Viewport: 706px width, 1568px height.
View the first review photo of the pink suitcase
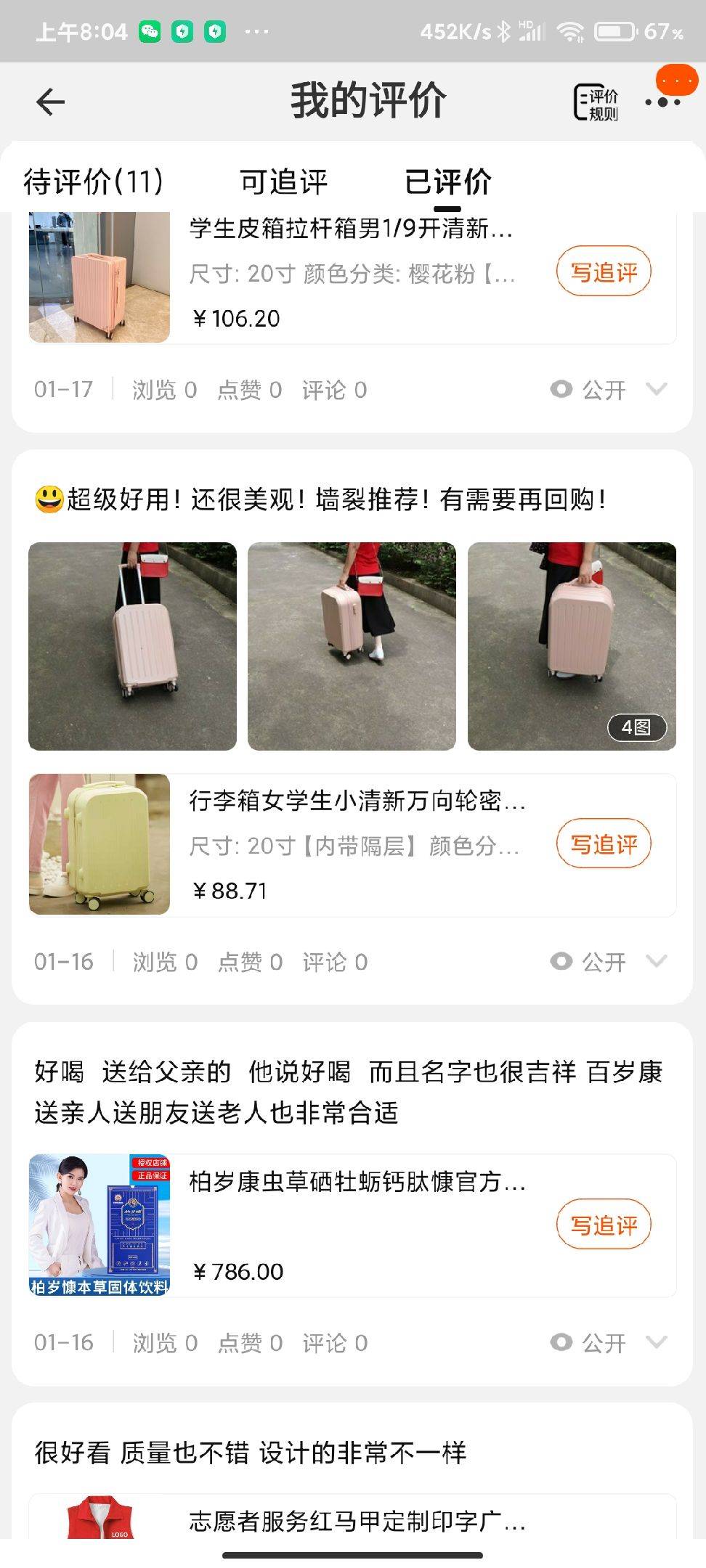[x=132, y=646]
